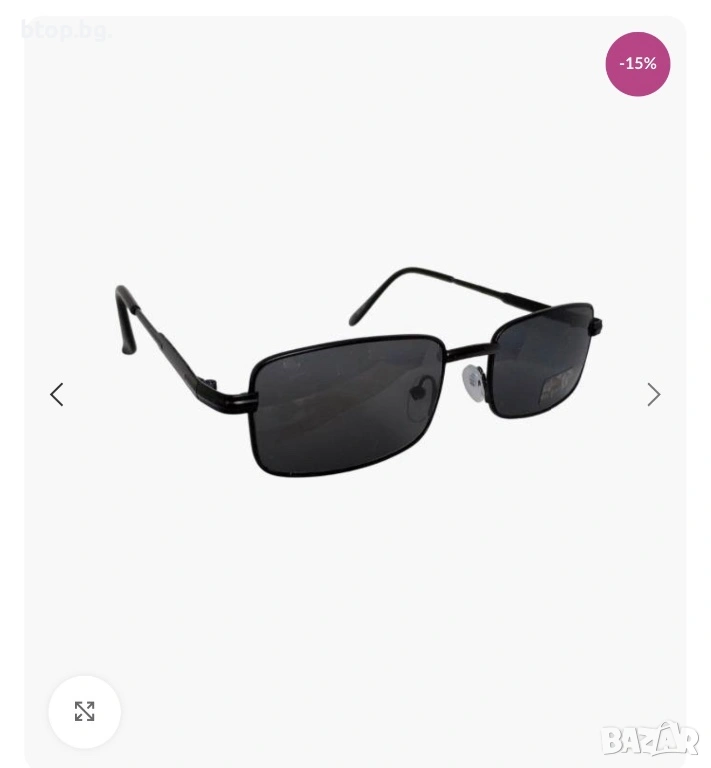
Task: Go to the previous product photo
Action: [57, 395]
